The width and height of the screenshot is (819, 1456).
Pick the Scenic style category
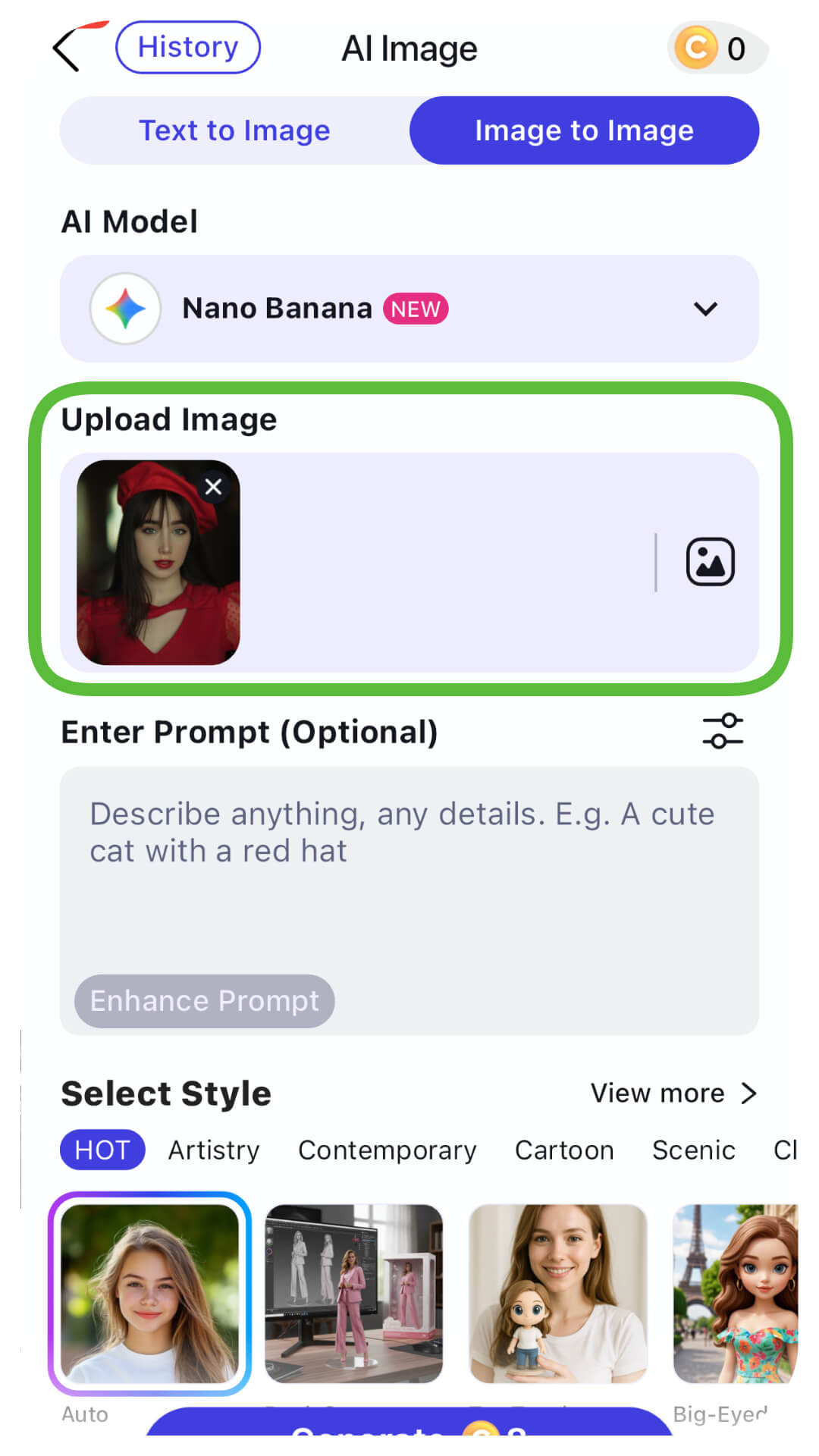693,1150
